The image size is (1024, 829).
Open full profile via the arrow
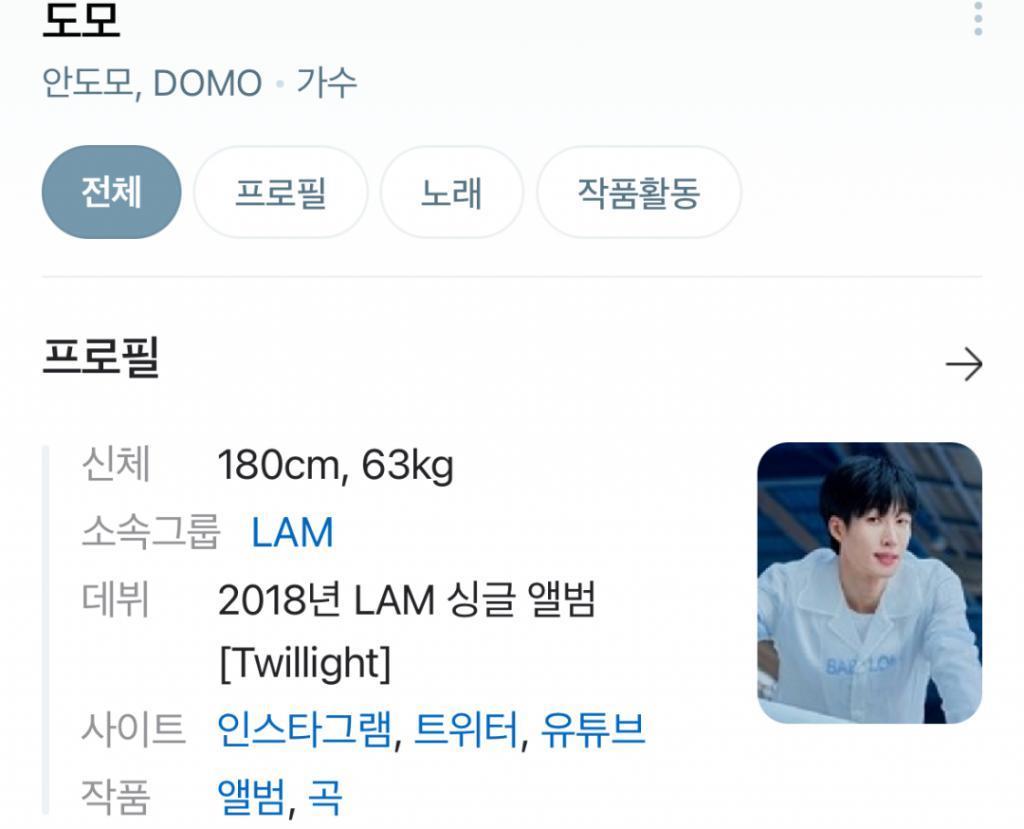[963, 365]
